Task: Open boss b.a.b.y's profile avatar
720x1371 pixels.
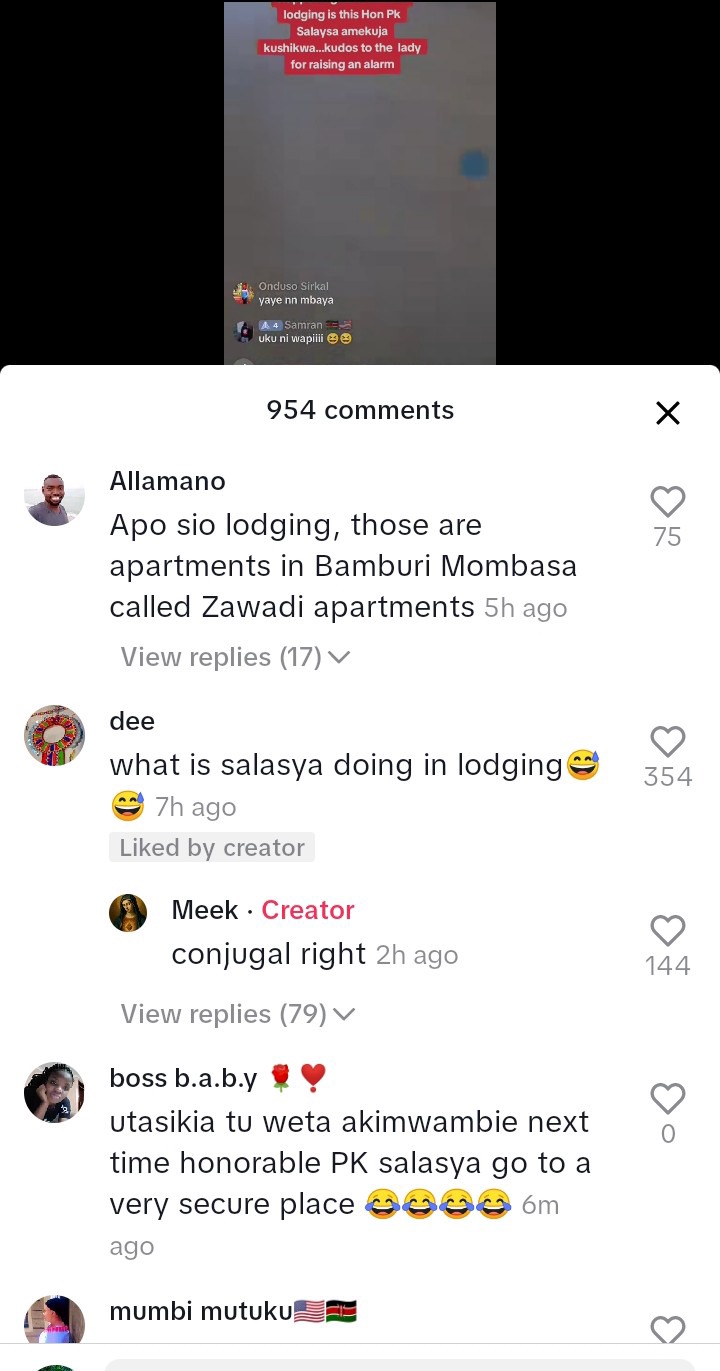Action: point(54,1093)
